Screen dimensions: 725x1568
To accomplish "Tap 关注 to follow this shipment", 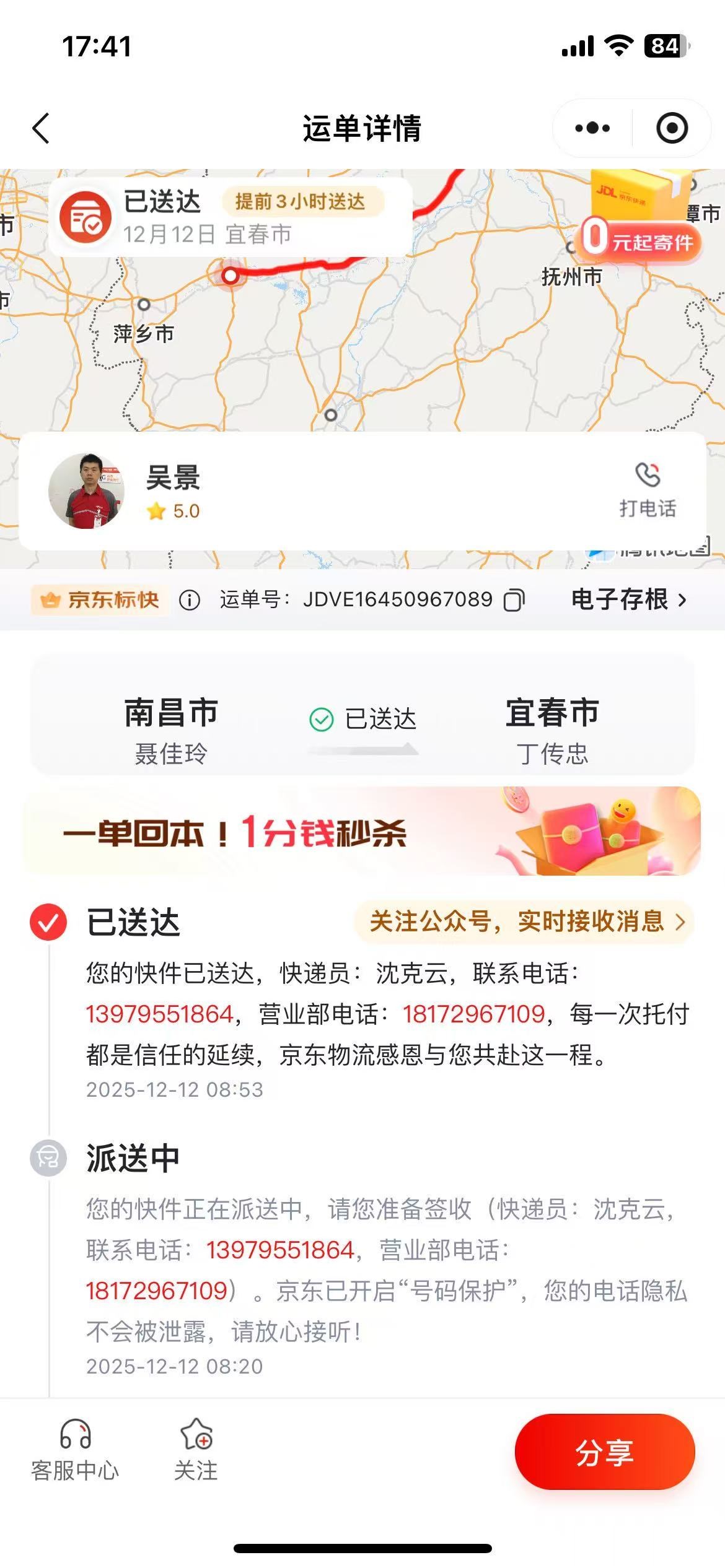I will click(x=196, y=1450).
